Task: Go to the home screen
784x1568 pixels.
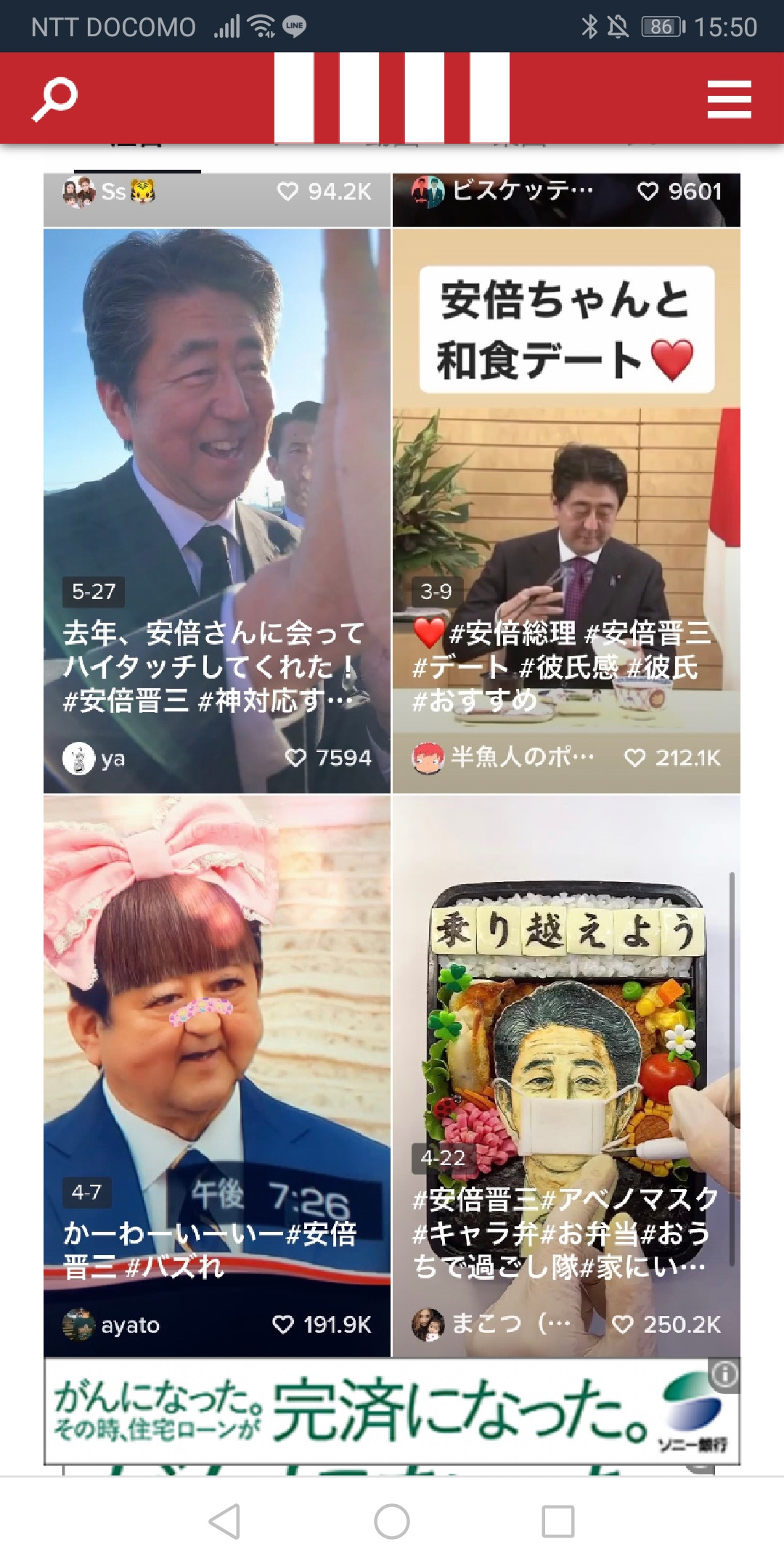Action: point(392,1521)
